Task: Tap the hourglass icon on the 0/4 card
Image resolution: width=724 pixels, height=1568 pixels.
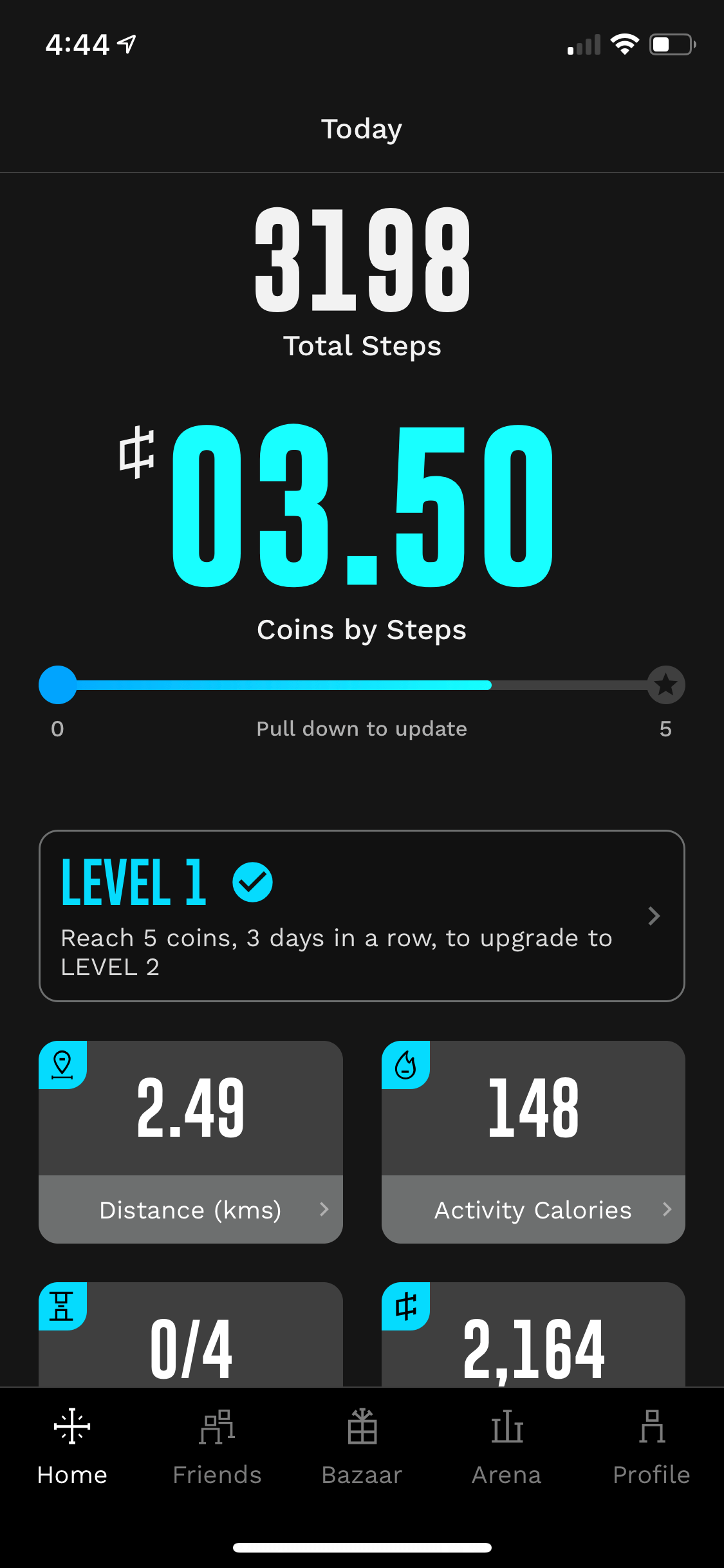Action: click(x=62, y=1307)
